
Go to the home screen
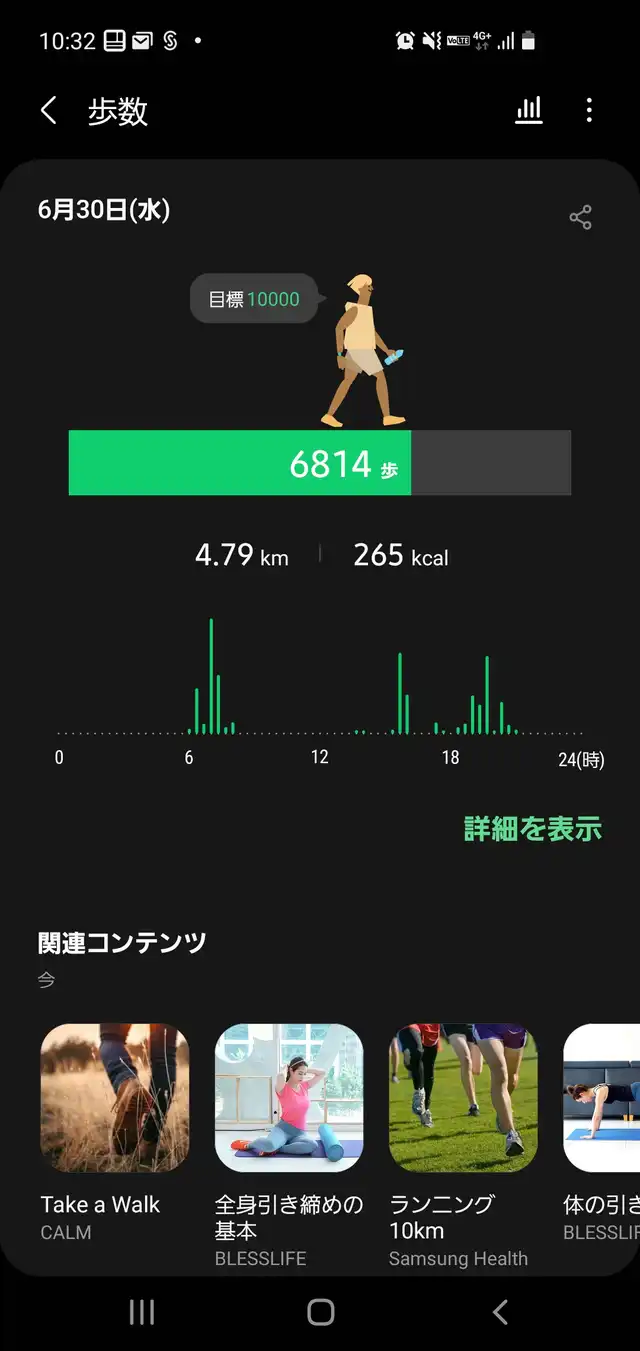pos(320,1313)
